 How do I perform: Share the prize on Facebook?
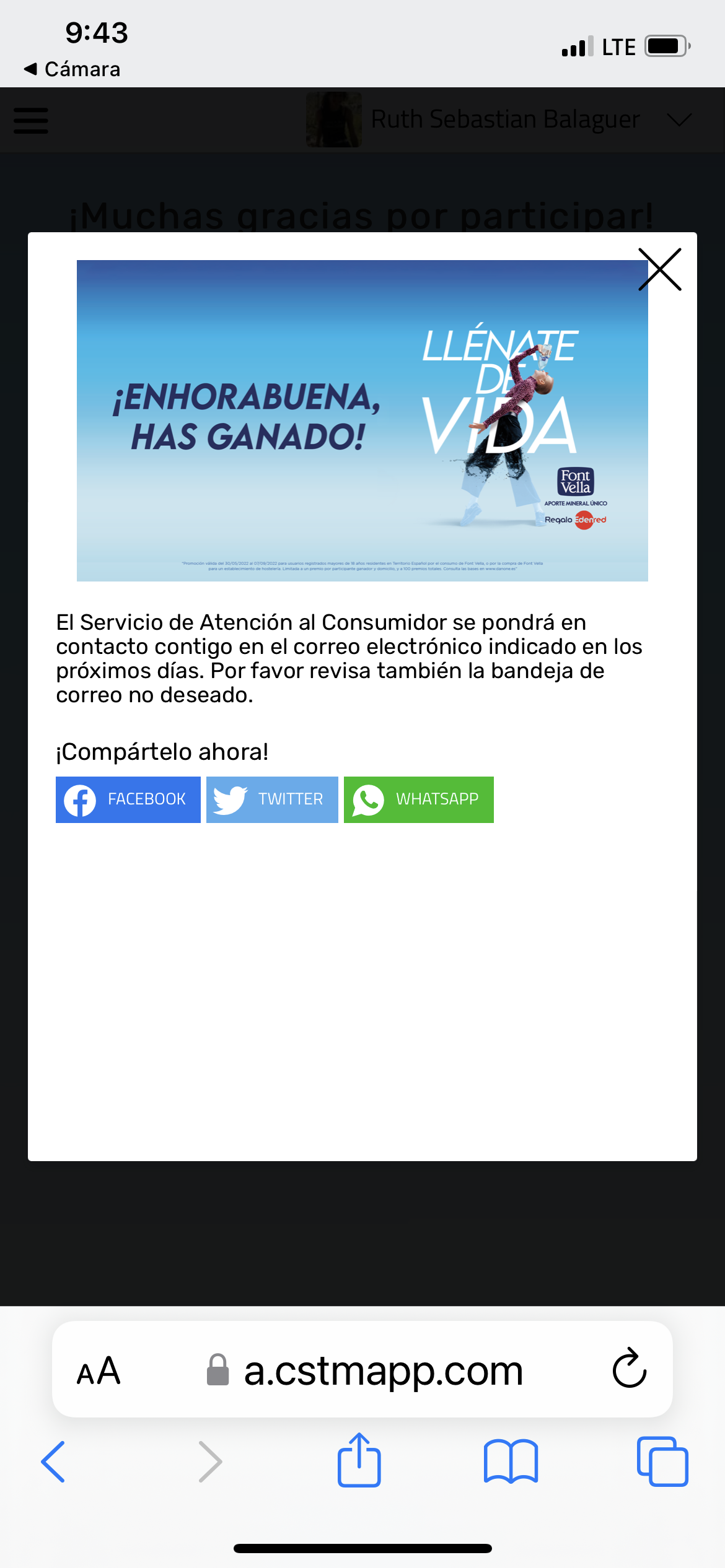point(128,799)
